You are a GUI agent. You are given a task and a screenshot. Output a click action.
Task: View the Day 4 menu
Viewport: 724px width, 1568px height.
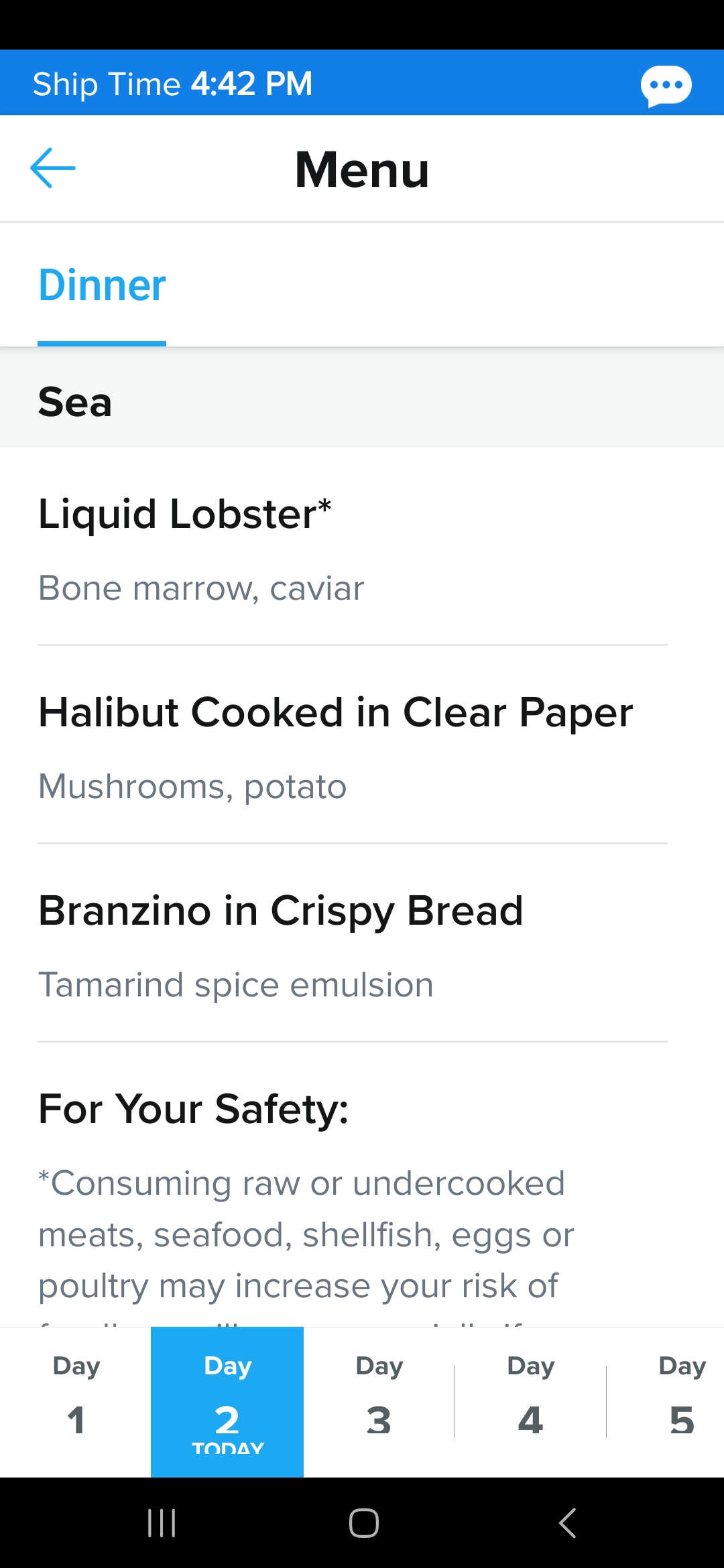click(531, 1402)
